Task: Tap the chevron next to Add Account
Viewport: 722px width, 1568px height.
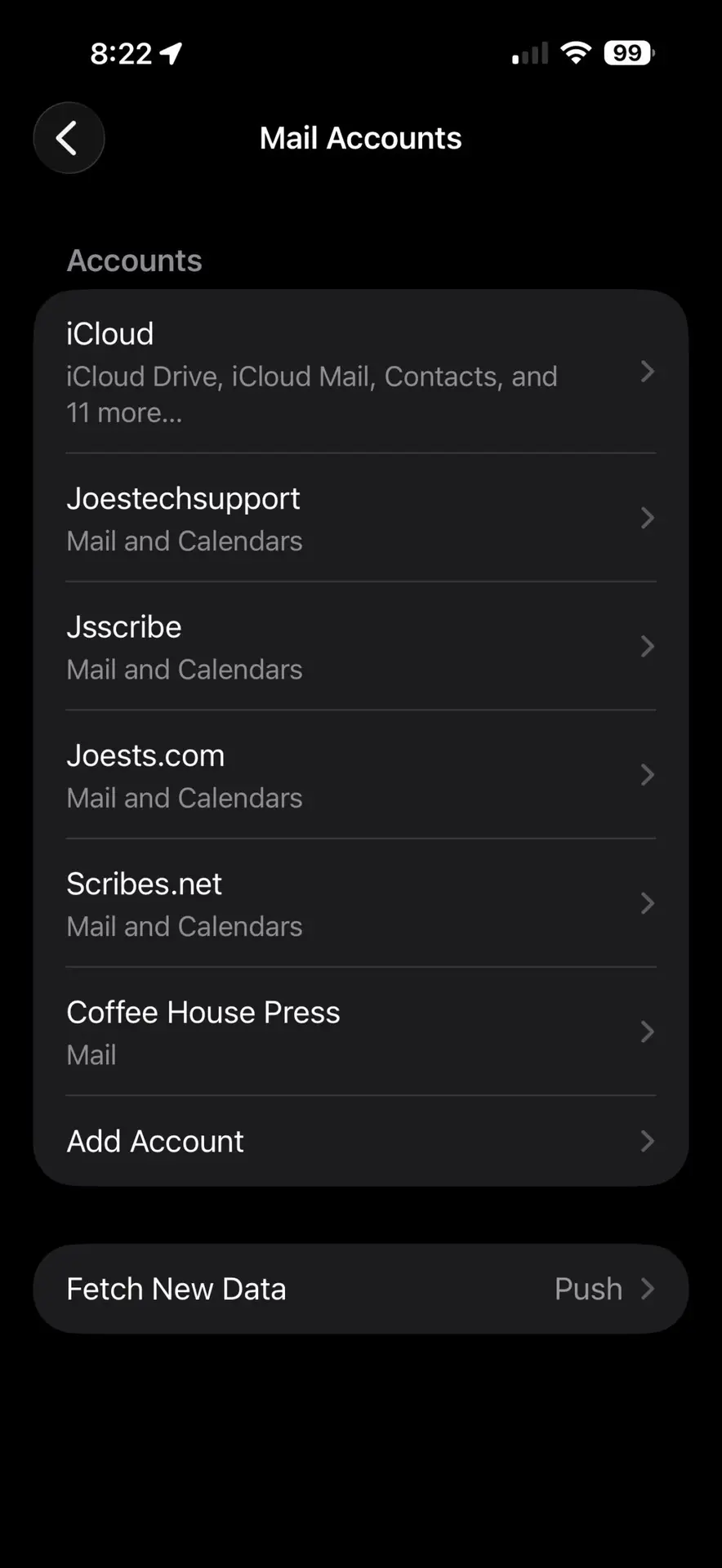Action: tap(648, 1141)
